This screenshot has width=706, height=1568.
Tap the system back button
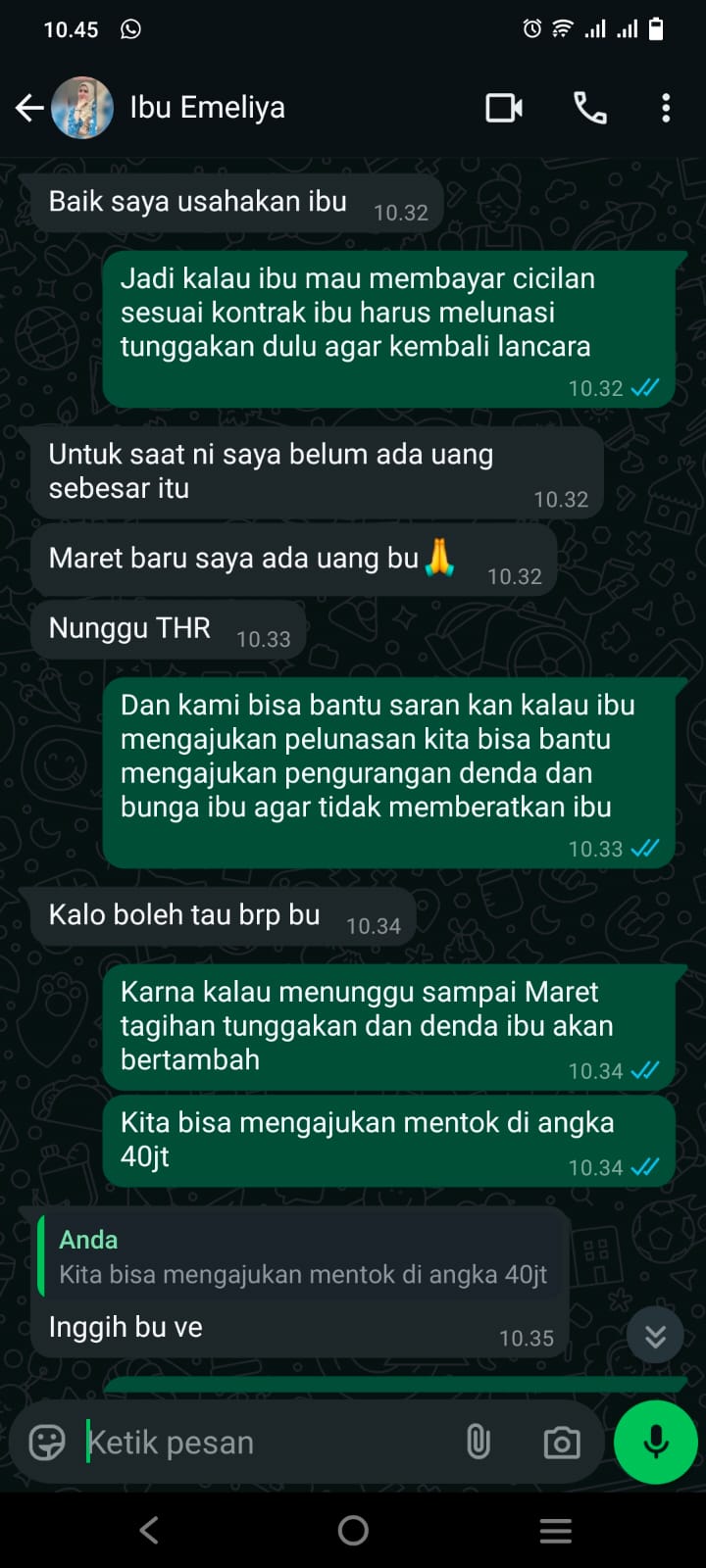[149, 1530]
